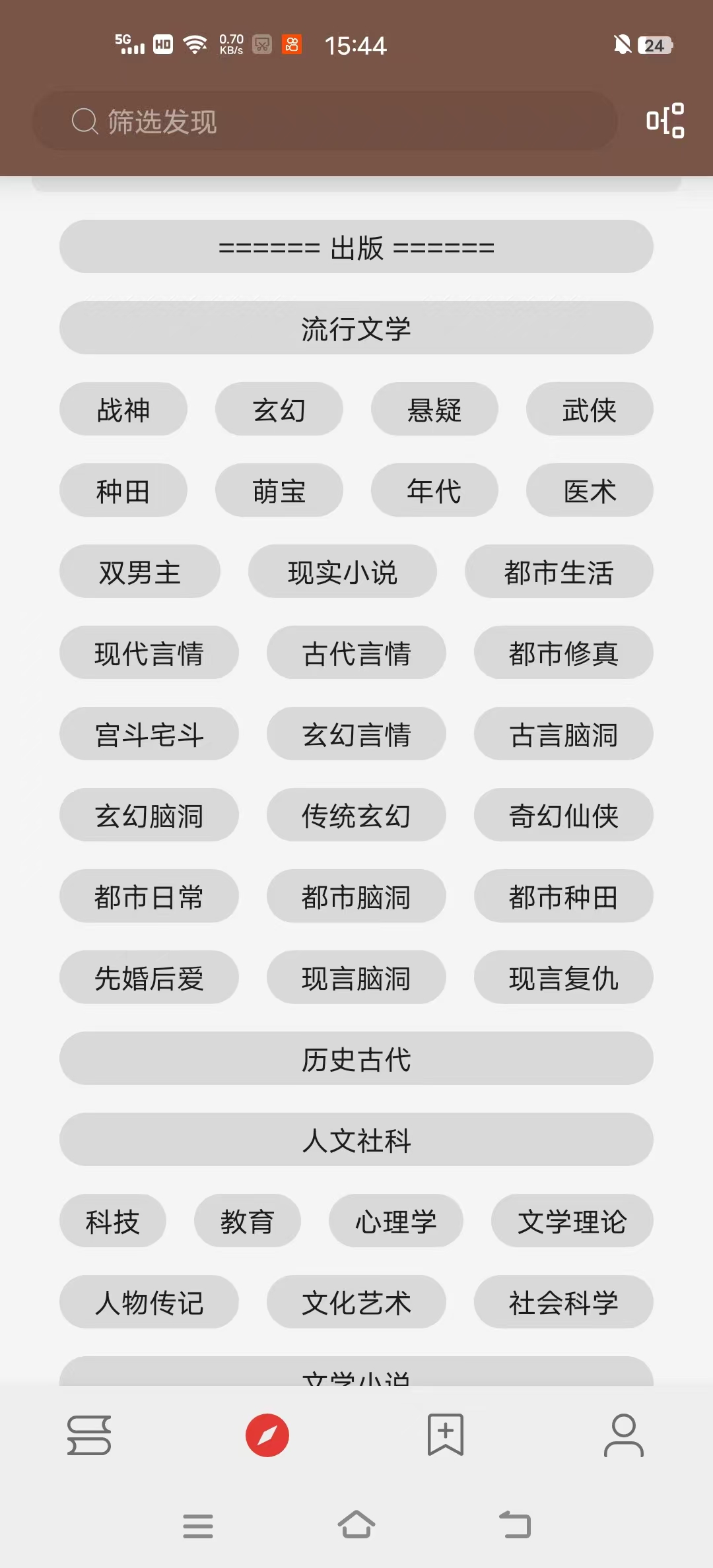Choose 奇幻仙侠 category
713x1568 pixels.
click(563, 815)
